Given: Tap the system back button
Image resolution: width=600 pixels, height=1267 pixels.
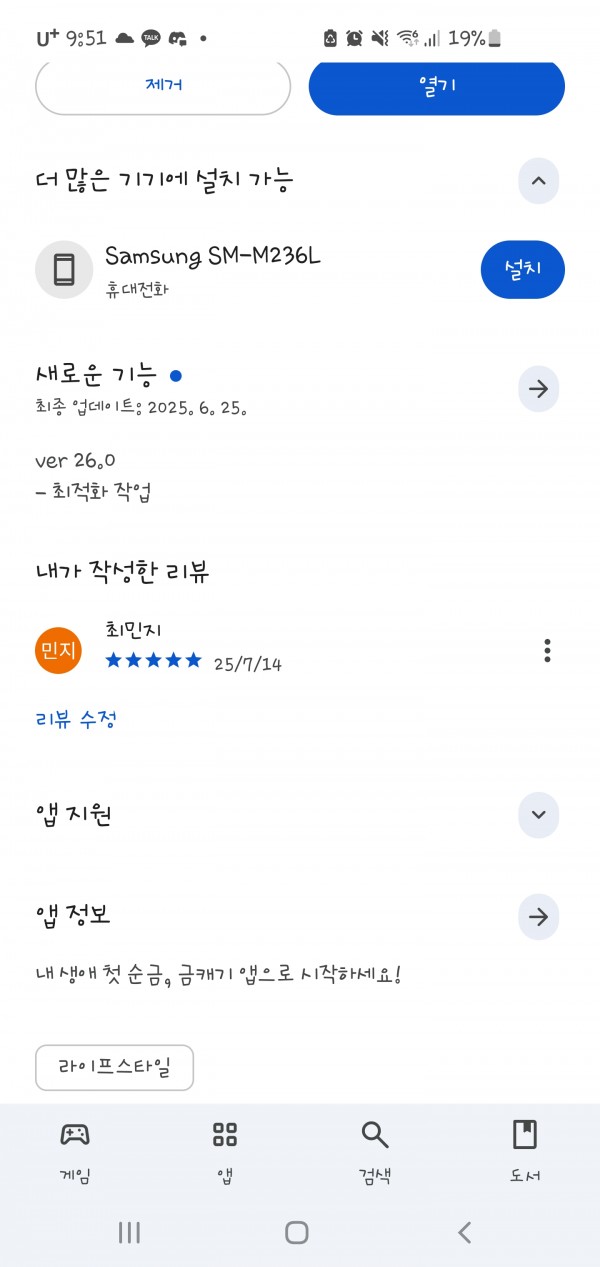Looking at the screenshot, I should click(x=464, y=1233).
